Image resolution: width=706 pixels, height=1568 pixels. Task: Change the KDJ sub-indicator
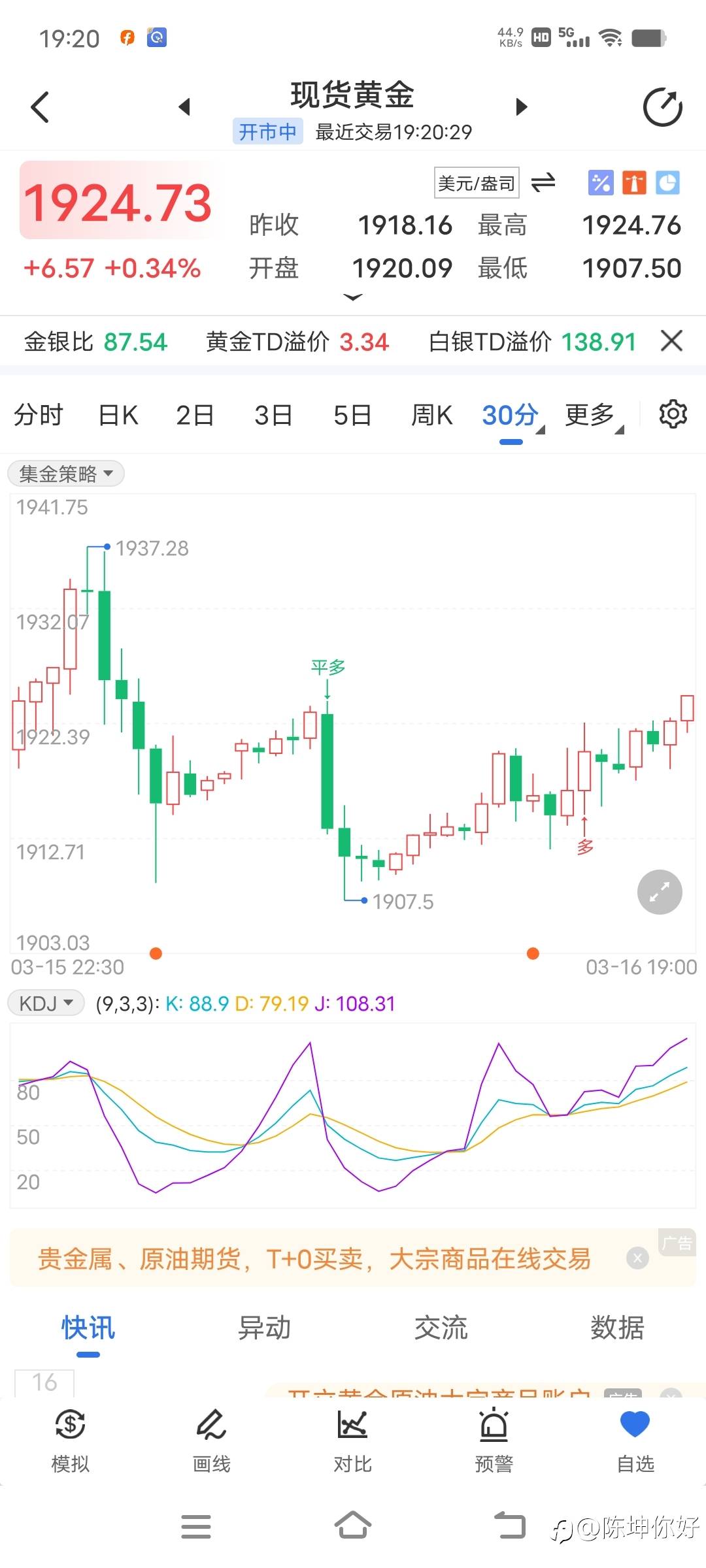(46, 1003)
